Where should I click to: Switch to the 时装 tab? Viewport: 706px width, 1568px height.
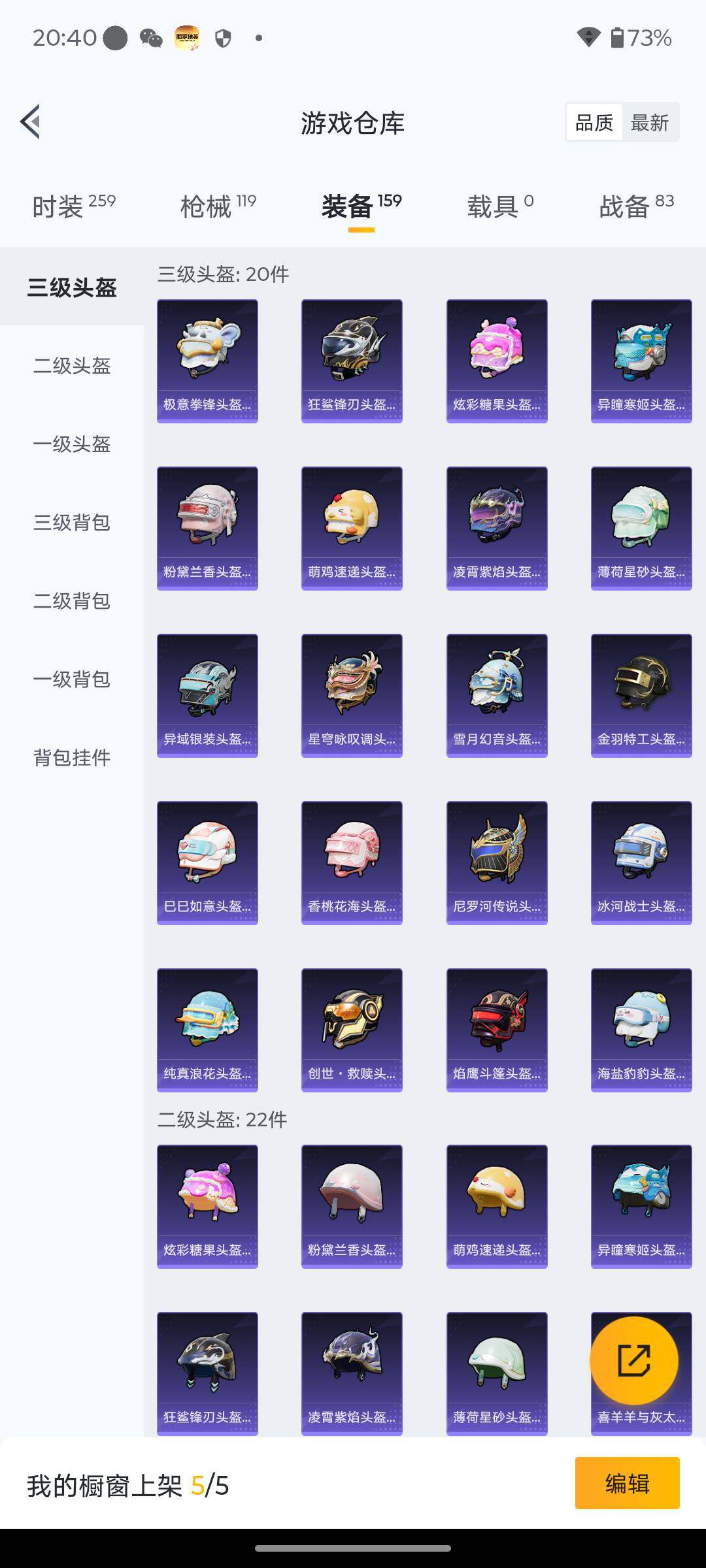[73, 206]
